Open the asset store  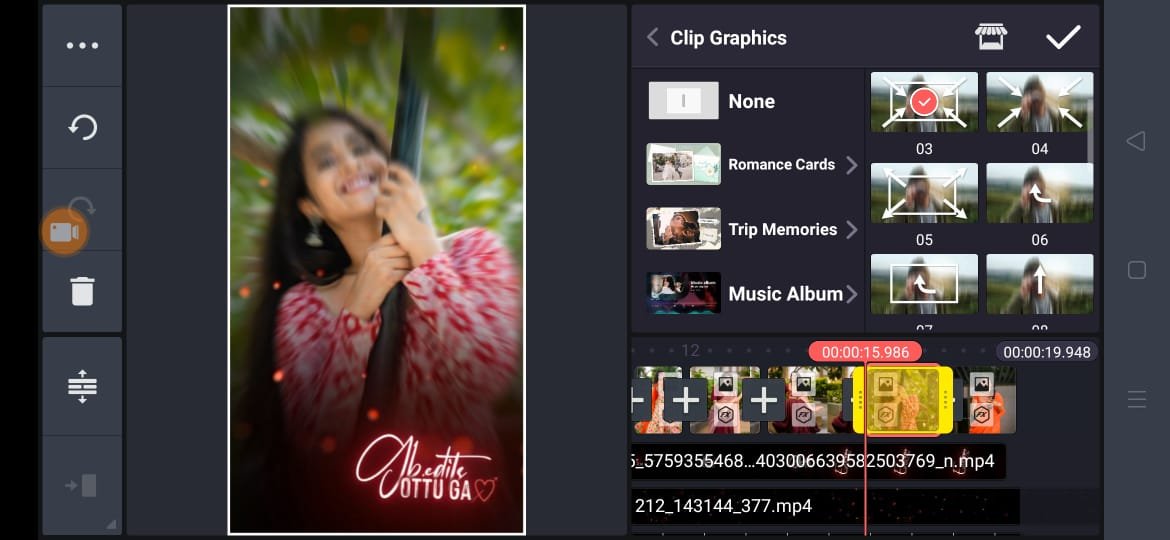pyautogui.click(x=990, y=38)
